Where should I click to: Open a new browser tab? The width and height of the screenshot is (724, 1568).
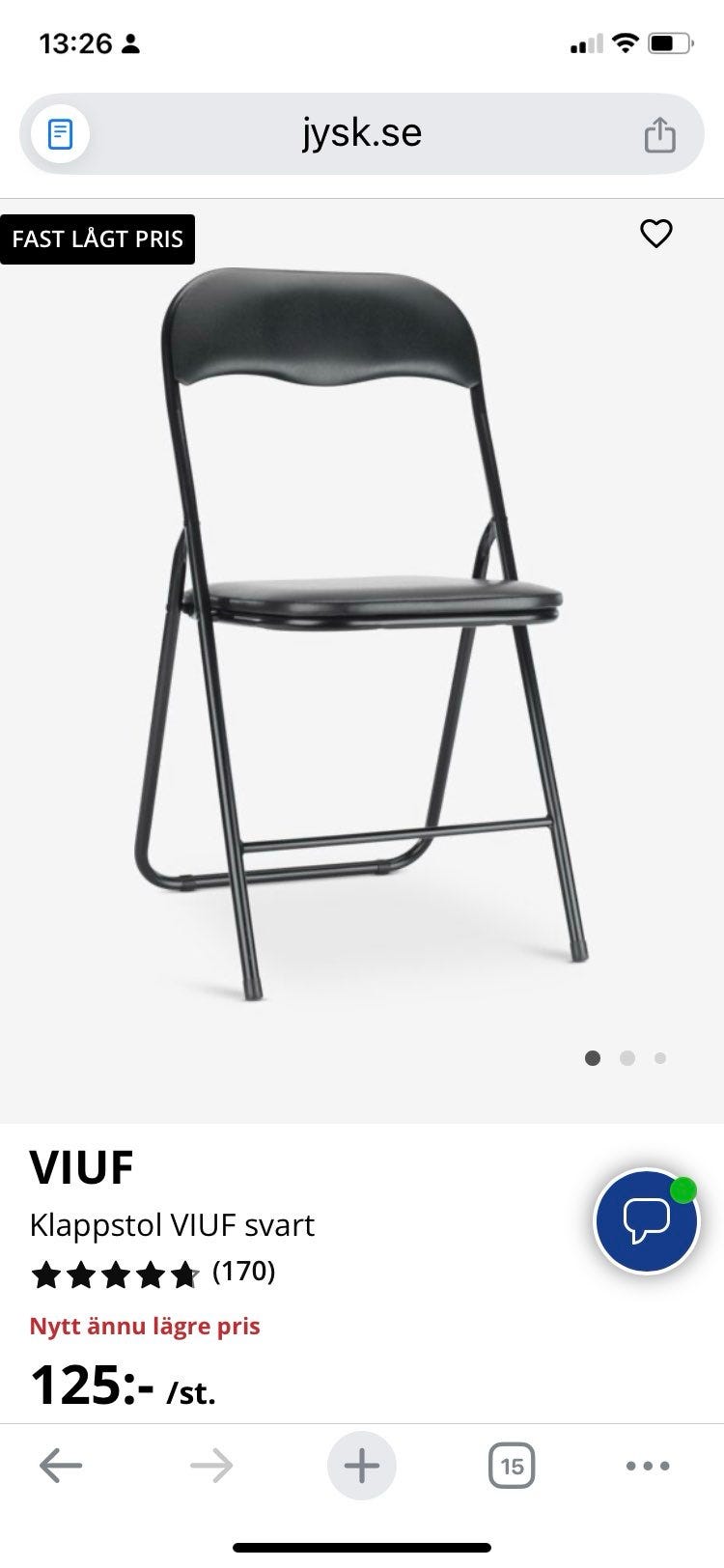362,1467
